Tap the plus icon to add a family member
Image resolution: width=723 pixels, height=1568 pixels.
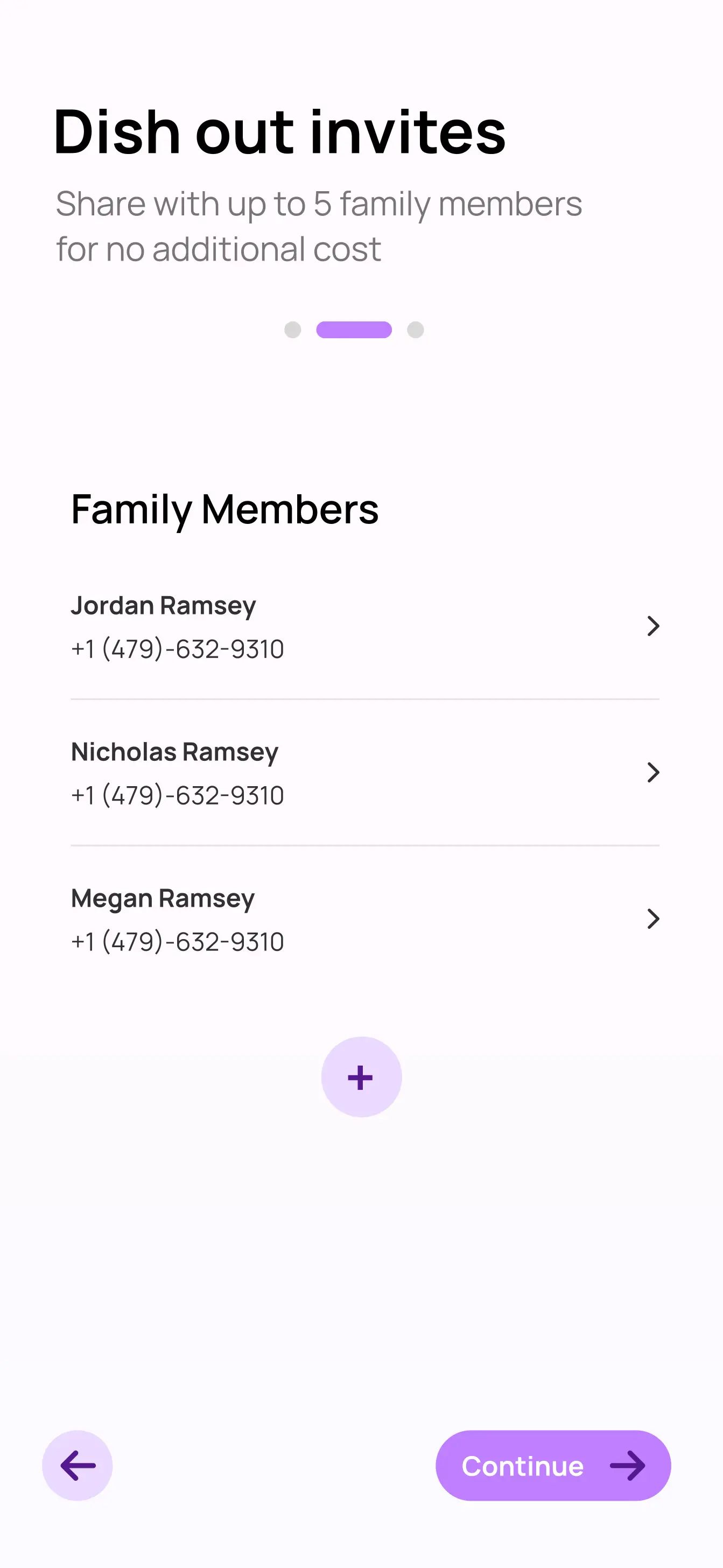coord(361,1077)
